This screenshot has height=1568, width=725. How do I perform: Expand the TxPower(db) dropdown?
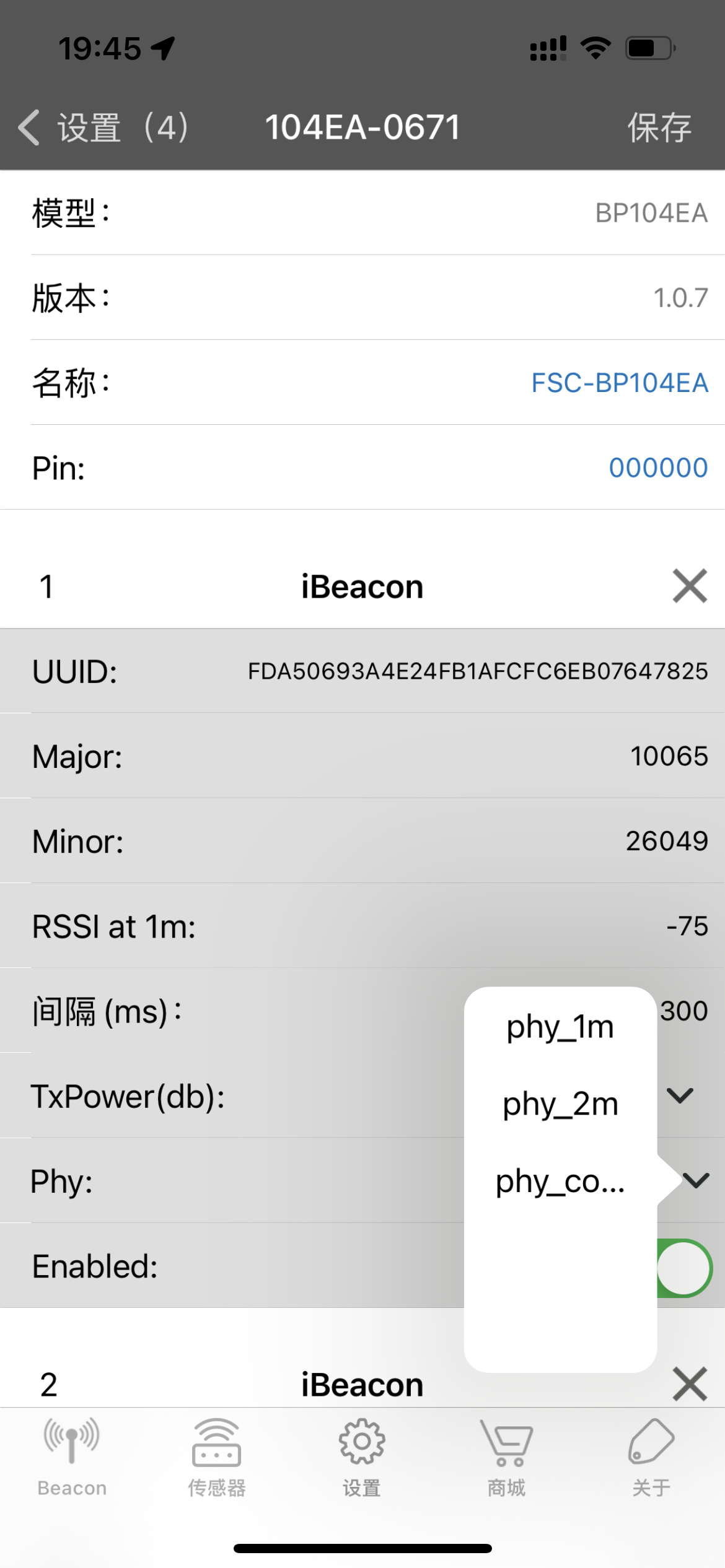coord(680,1096)
